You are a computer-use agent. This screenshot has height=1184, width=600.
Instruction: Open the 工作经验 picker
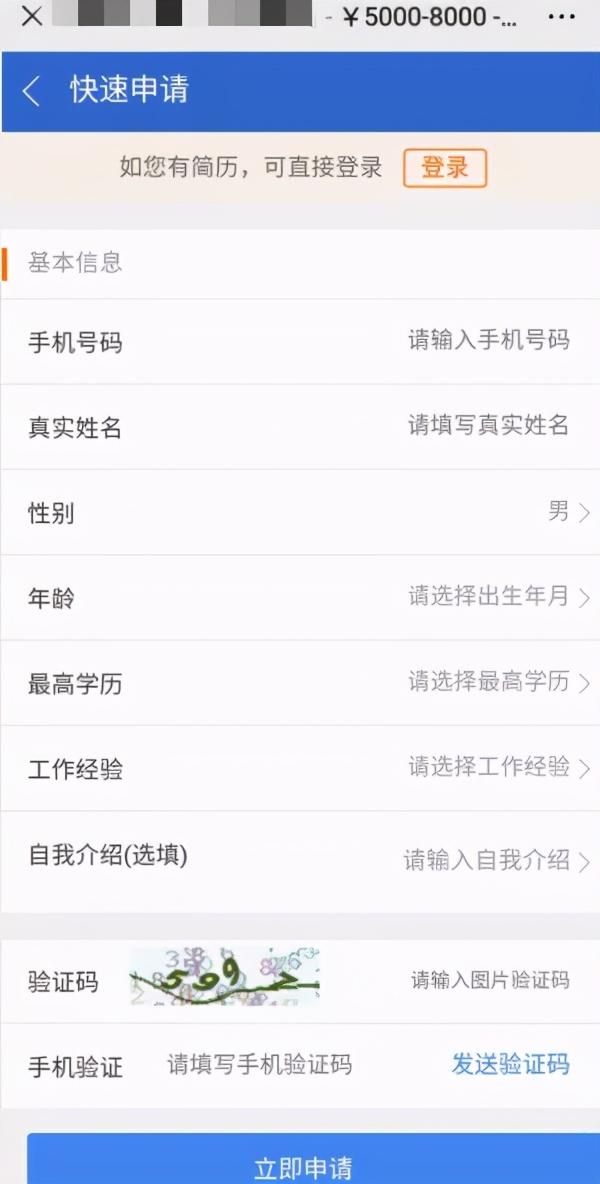300,768
